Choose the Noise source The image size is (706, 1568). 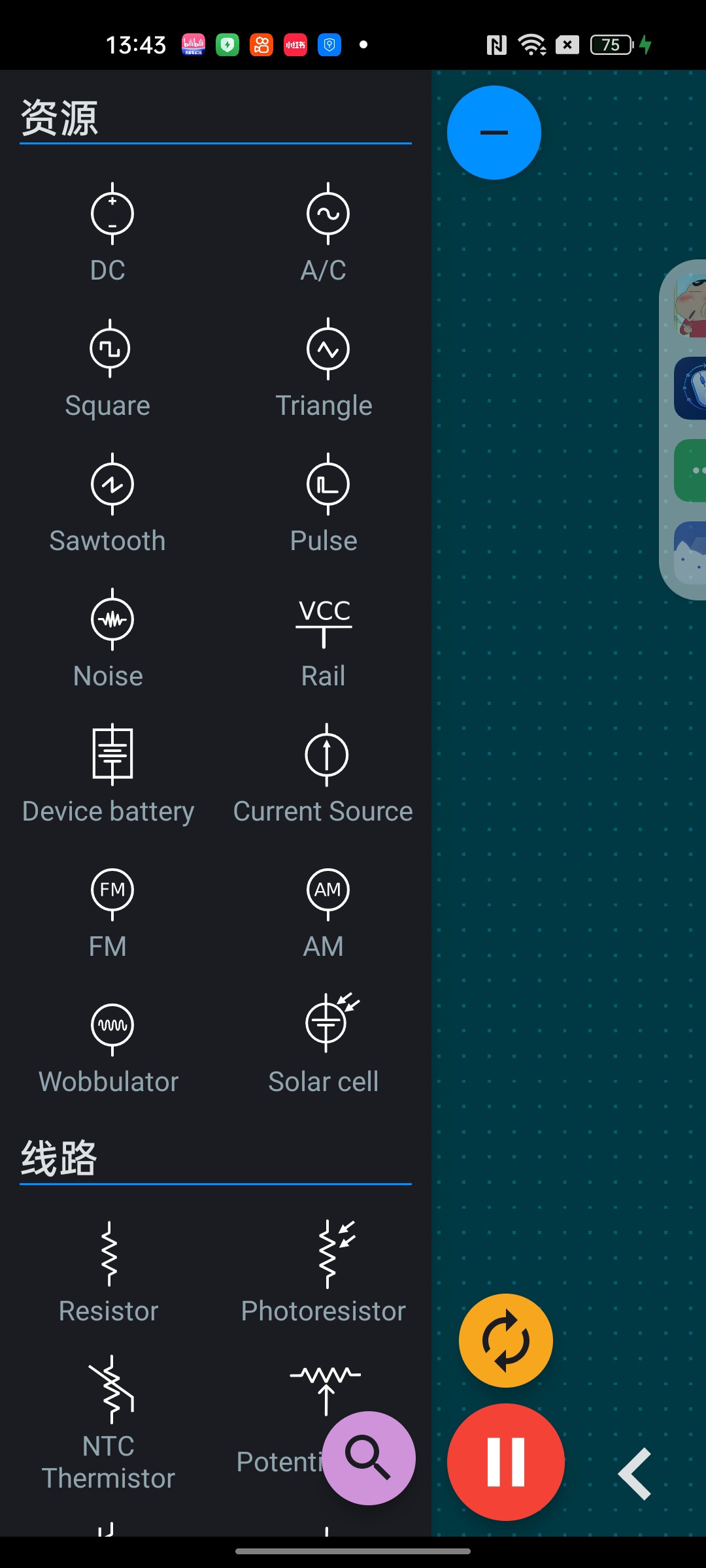[109, 638]
